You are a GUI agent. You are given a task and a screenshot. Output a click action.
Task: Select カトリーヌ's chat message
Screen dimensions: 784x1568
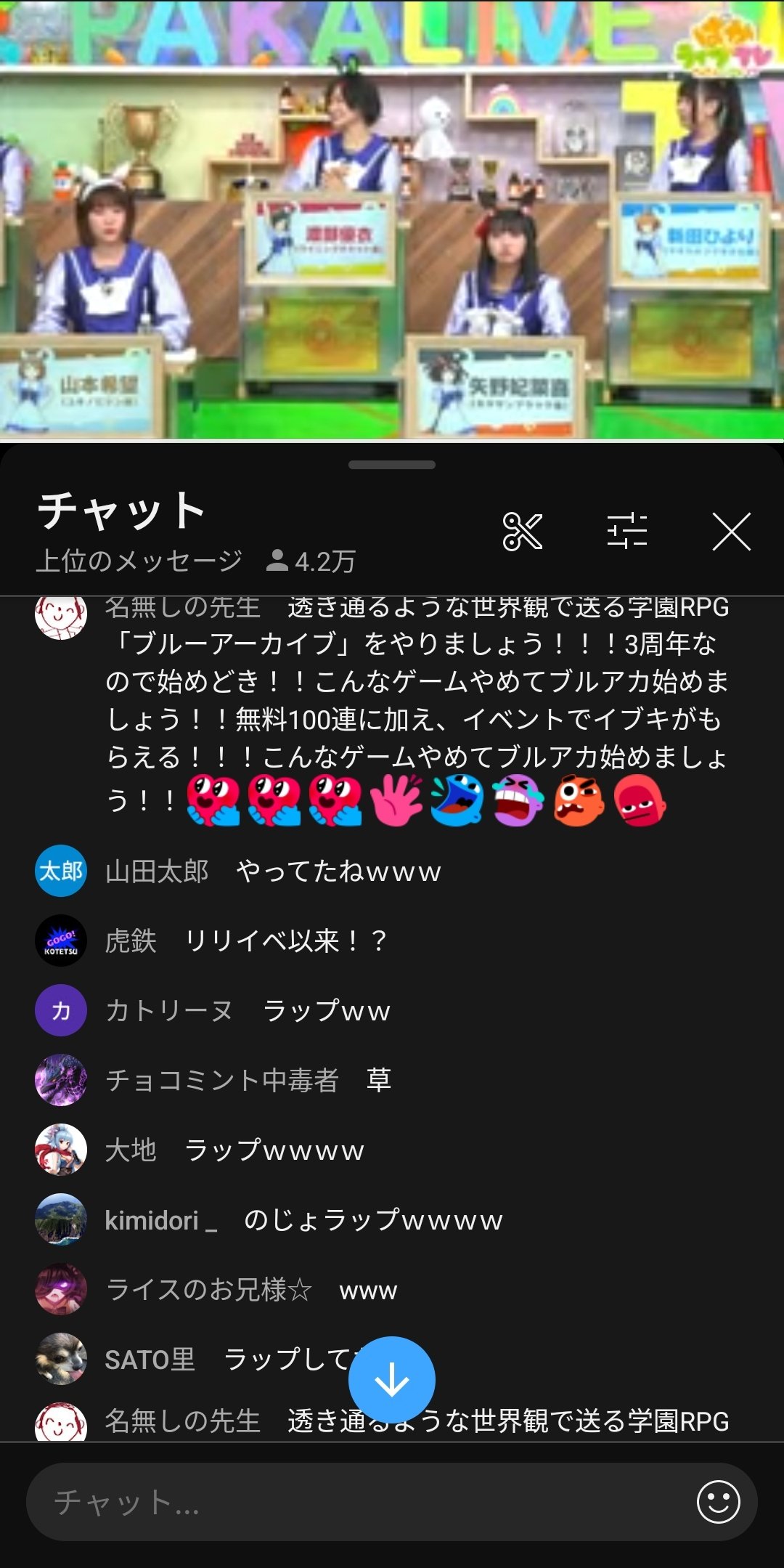pos(327,1011)
